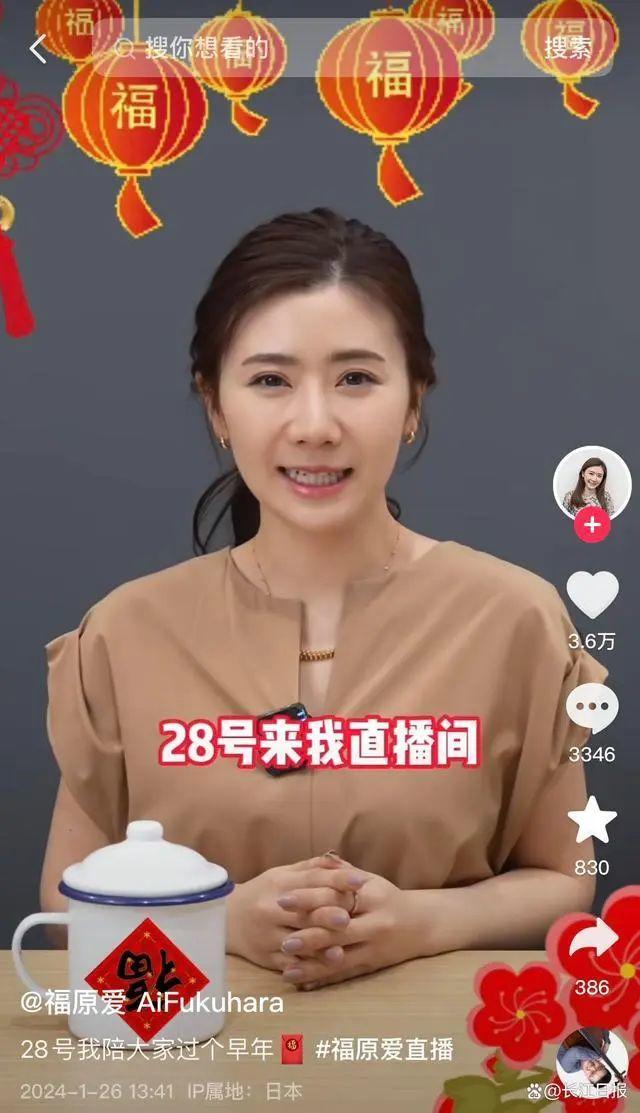Viewport: 640px width, 1113px height.
Task: Follow the creator with the red plus
Action: (x=592, y=524)
